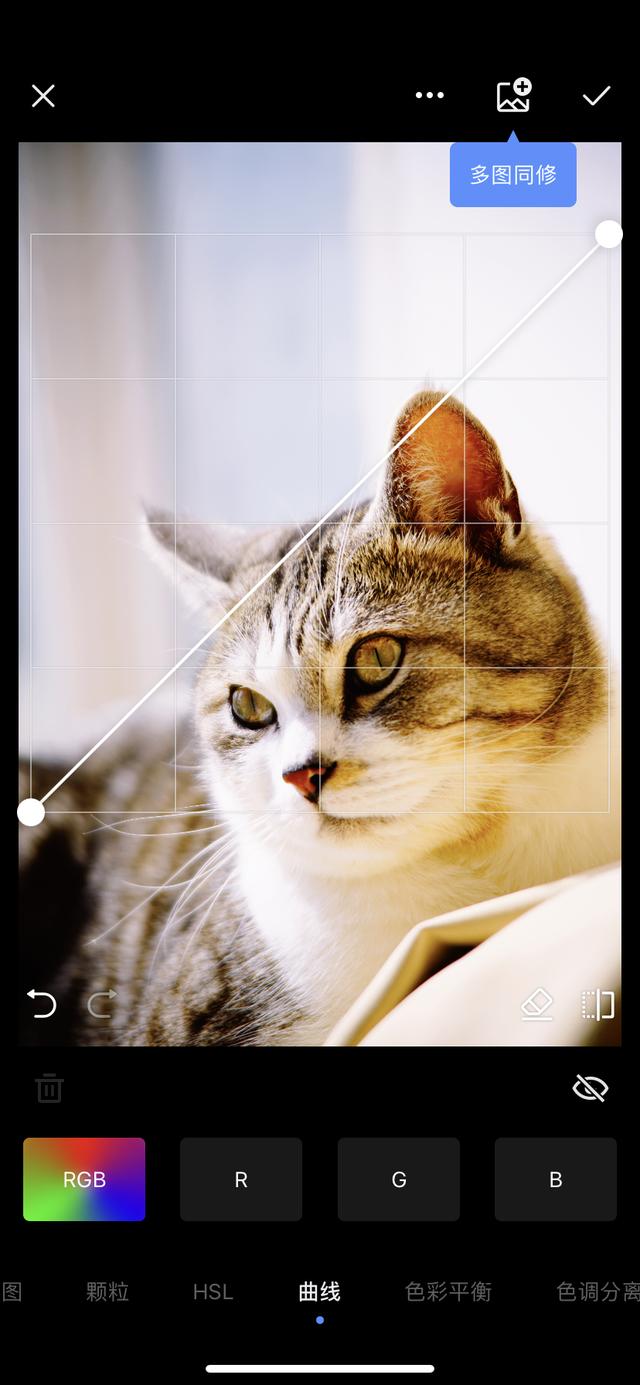Toggle the before/after compare icon
This screenshot has width=640, height=1385.
coord(598,1004)
